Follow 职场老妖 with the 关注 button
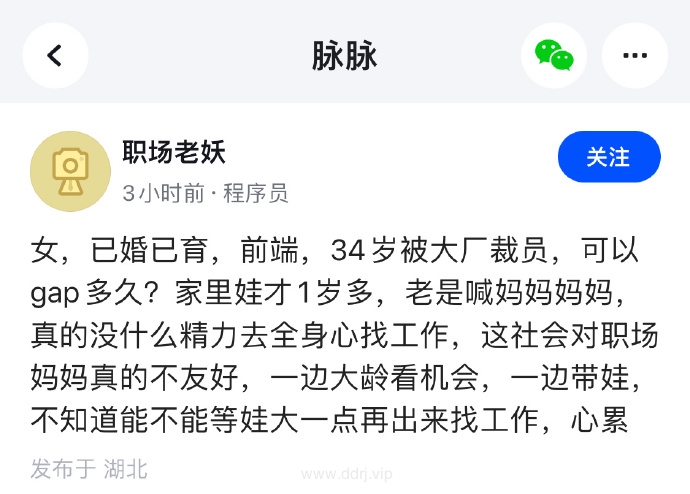Viewport: 690px width, 494px height. (x=609, y=157)
